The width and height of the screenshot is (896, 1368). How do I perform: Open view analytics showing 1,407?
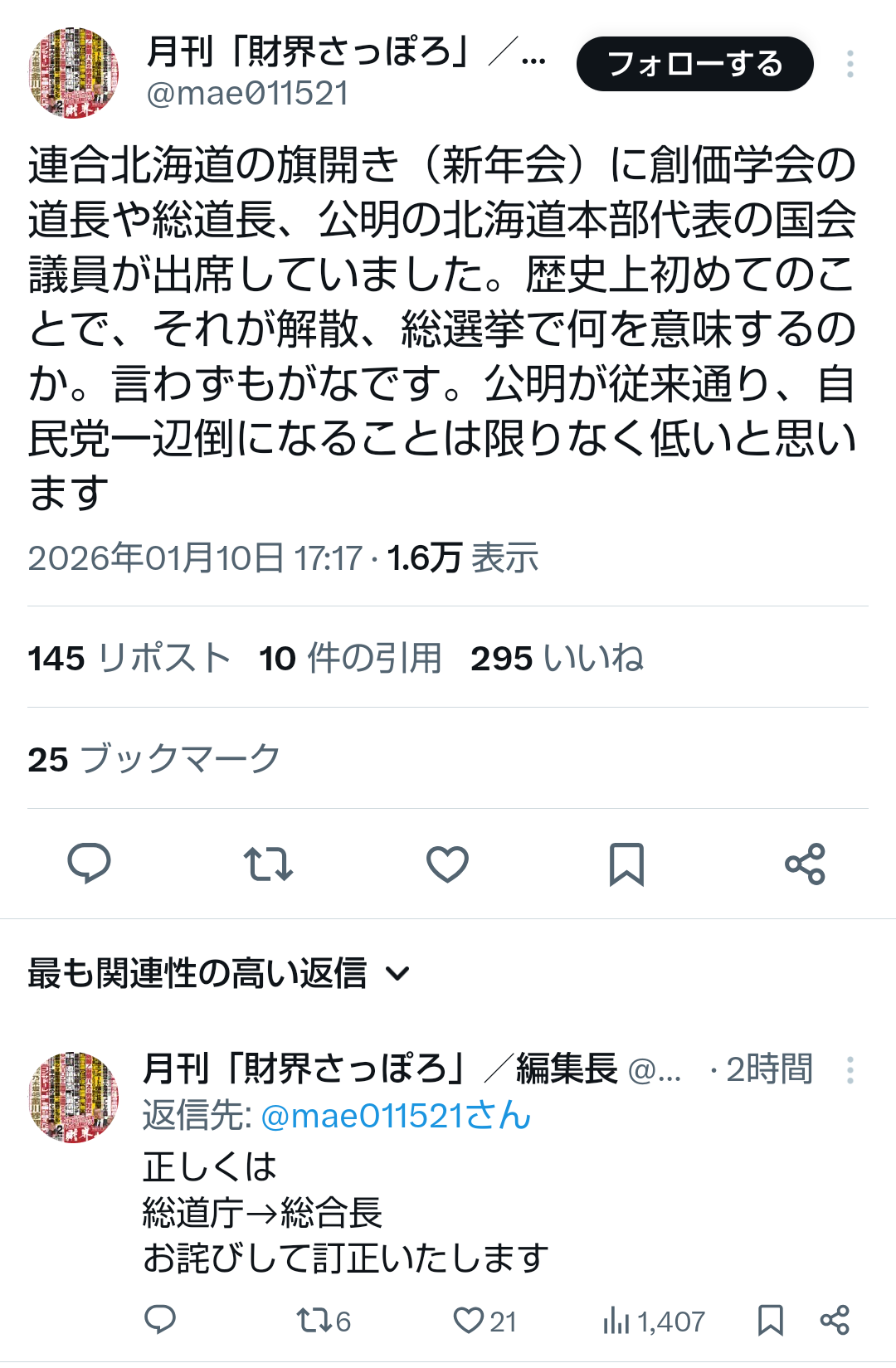click(654, 1320)
